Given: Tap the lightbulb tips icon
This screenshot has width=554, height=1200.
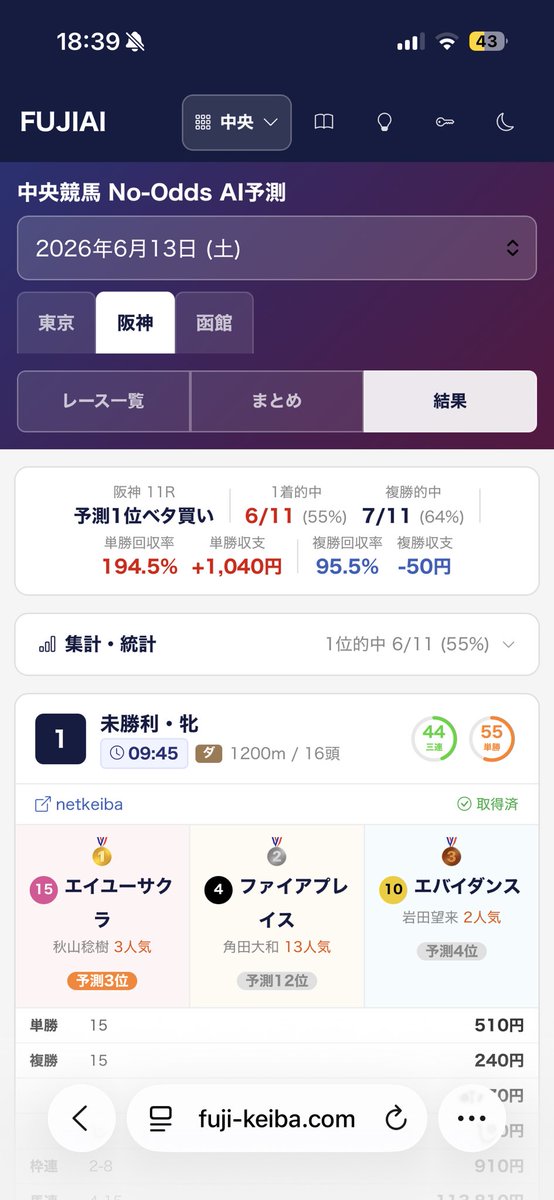Looking at the screenshot, I should coord(384,122).
